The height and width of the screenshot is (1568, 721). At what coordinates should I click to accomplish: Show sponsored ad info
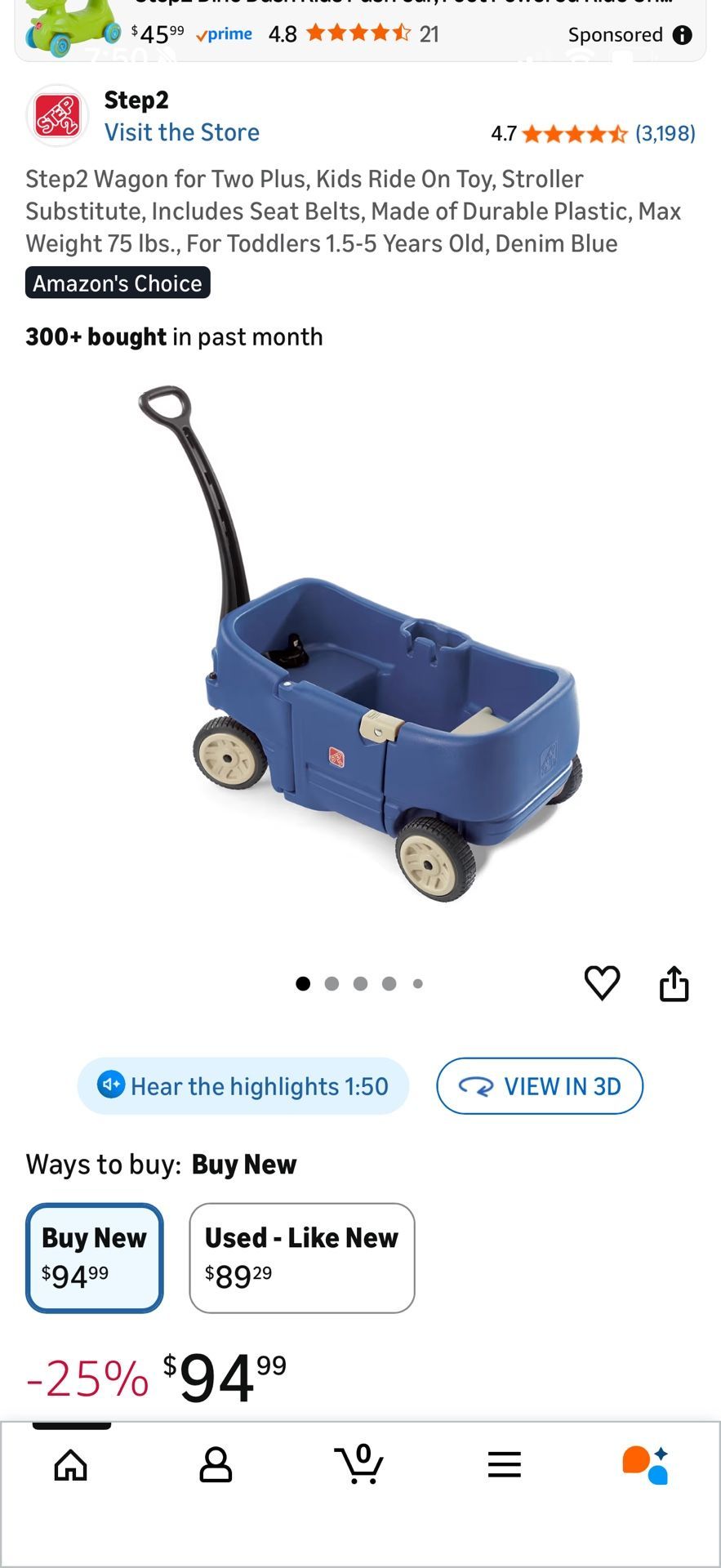tap(682, 35)
